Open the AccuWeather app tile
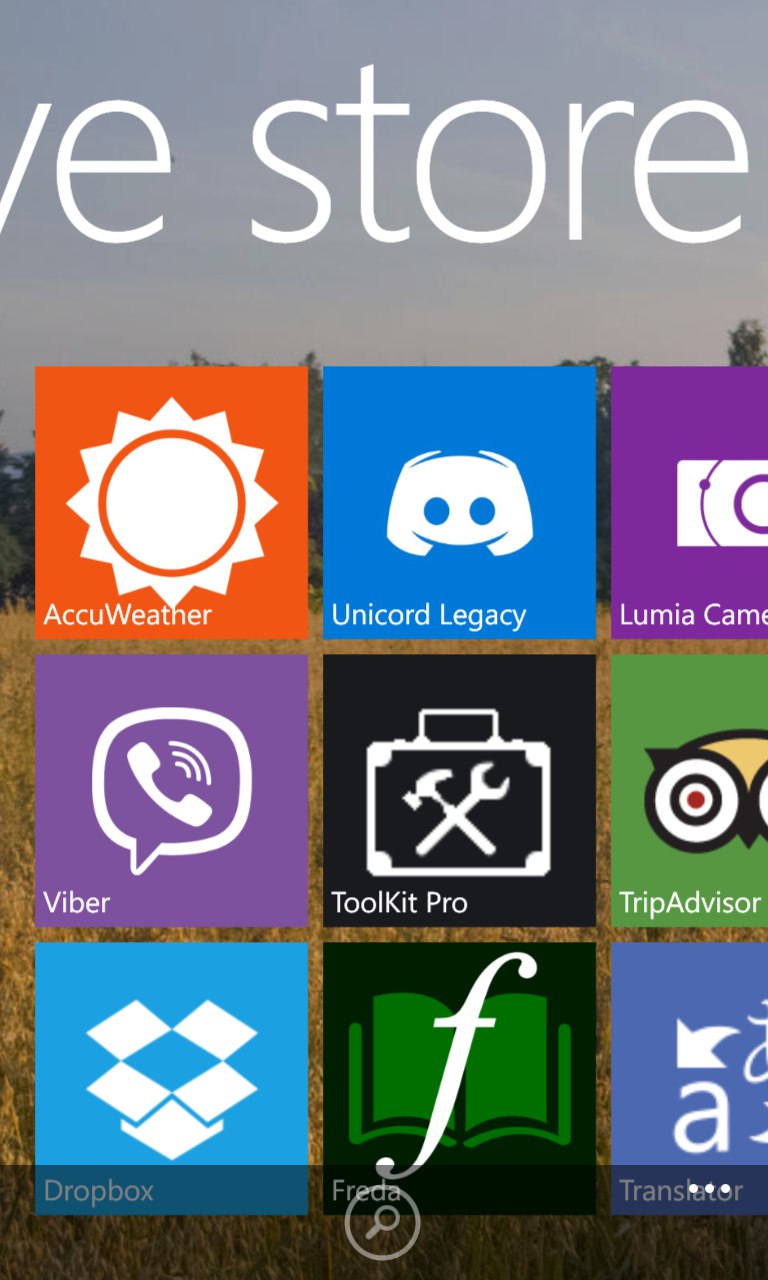This screenshot has width=768, height=1280. click(171, 502)
